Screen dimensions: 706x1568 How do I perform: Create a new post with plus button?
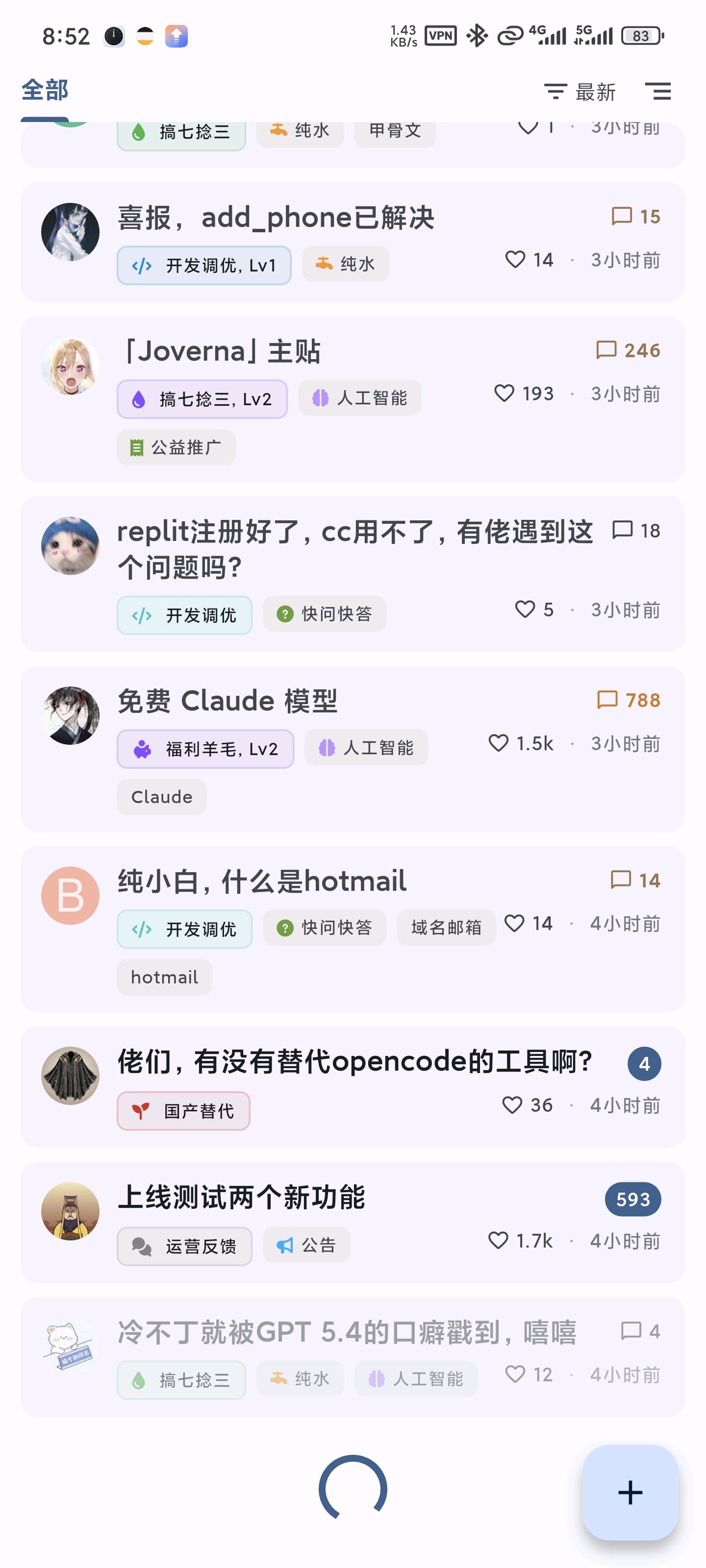[x=630, y=1492]
